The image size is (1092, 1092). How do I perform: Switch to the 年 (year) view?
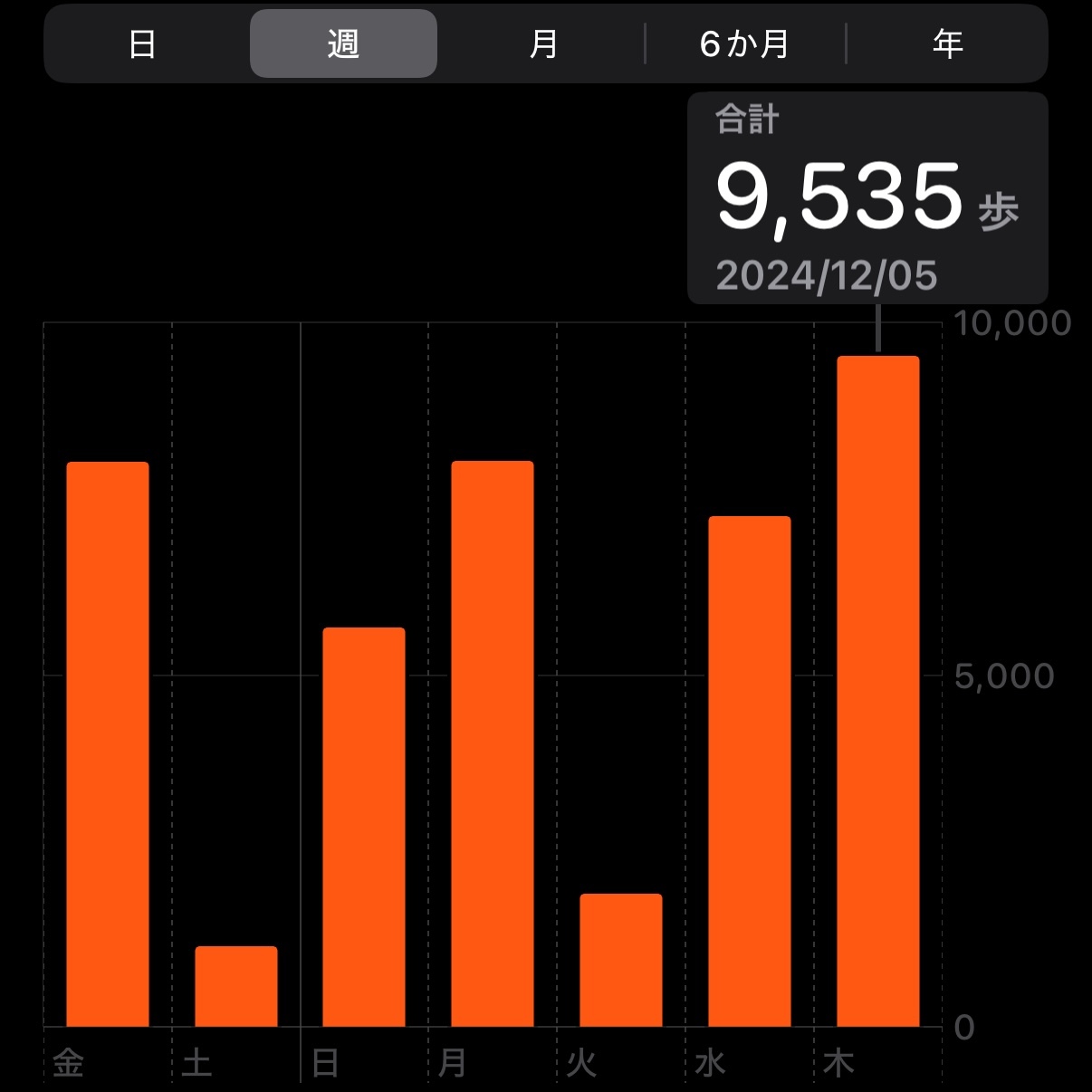947,43
